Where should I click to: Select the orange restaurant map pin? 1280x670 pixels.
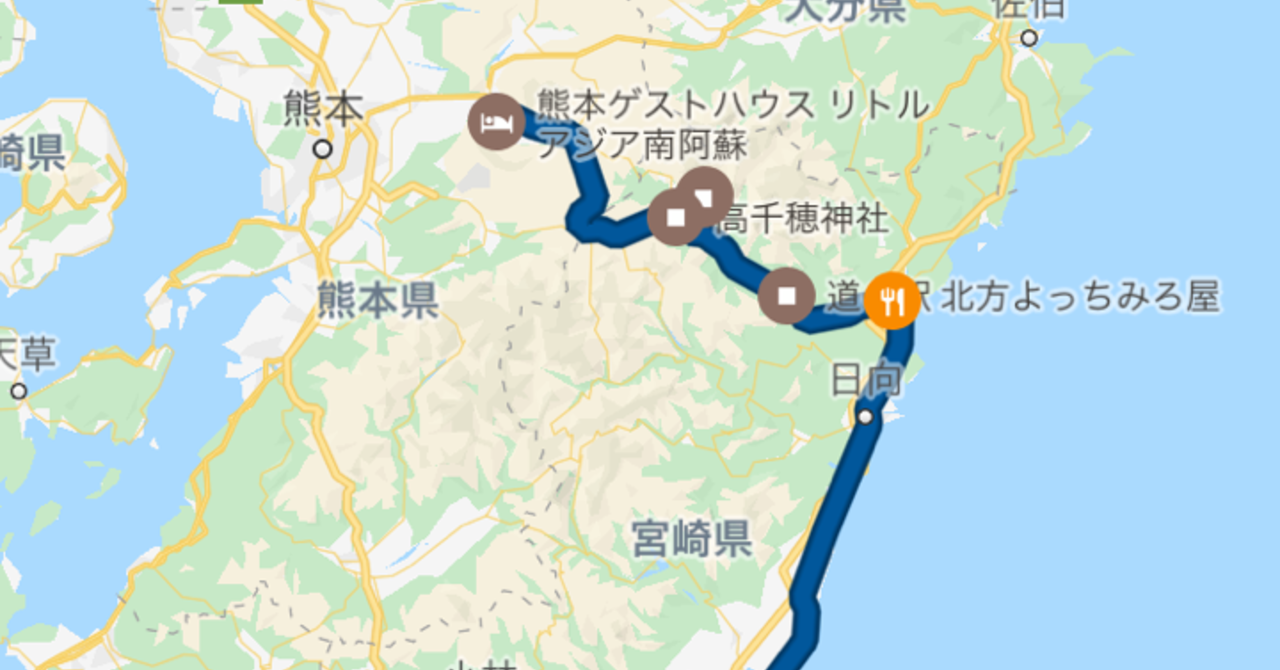pyautogui.click(x=892, y=300)
